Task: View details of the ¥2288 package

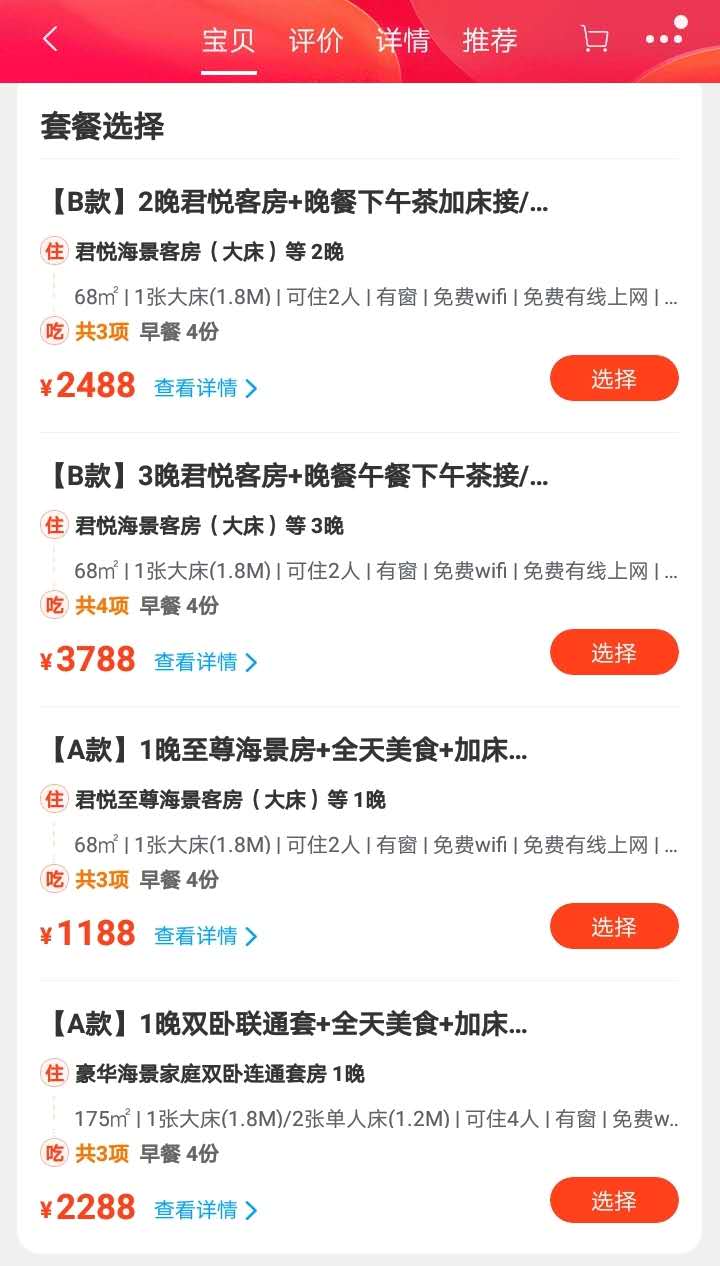Action: pos(206,1210)
